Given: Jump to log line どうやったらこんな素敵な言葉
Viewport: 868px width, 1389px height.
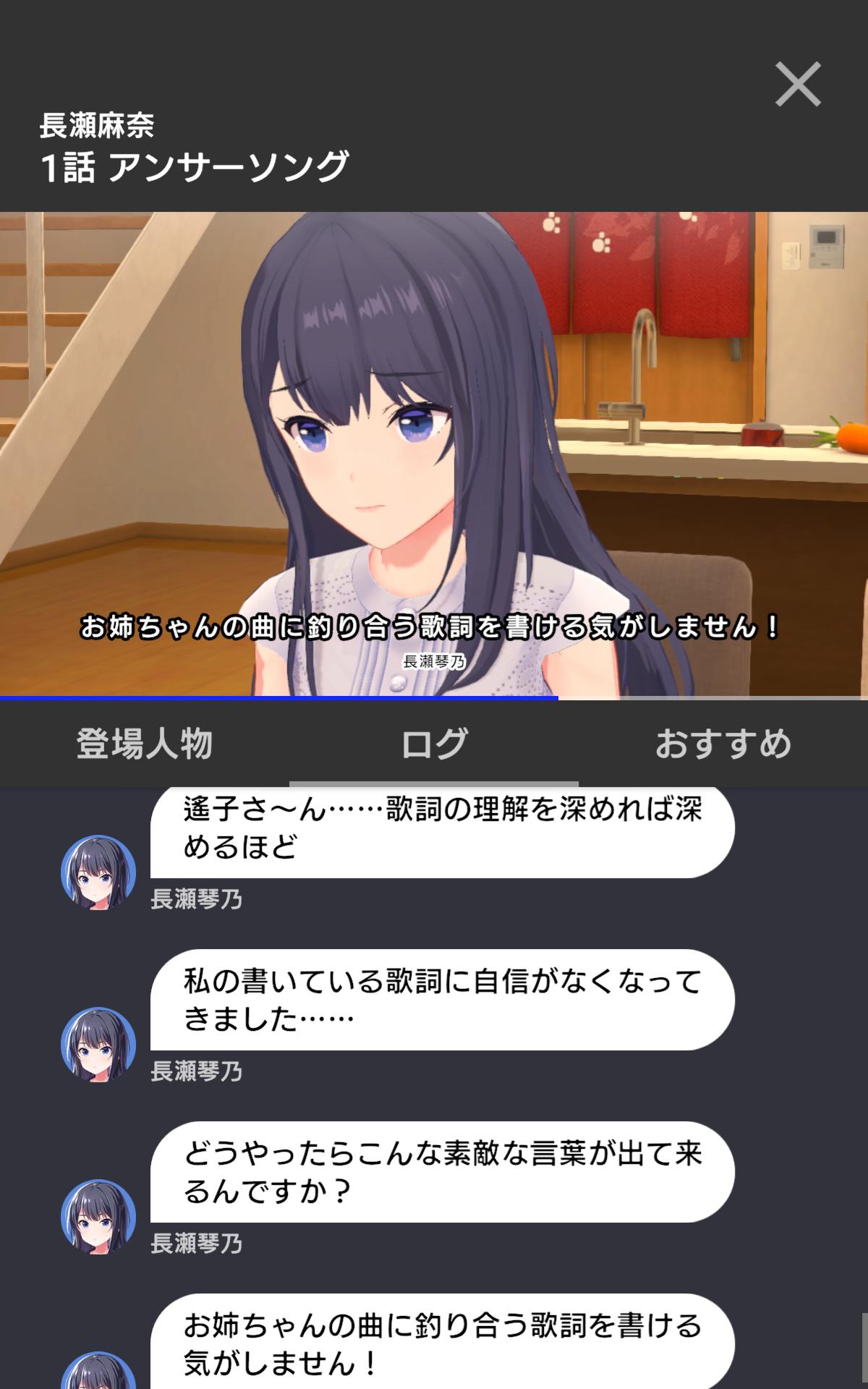Looking at the screenshot, I should click(x=442, y=1172).
